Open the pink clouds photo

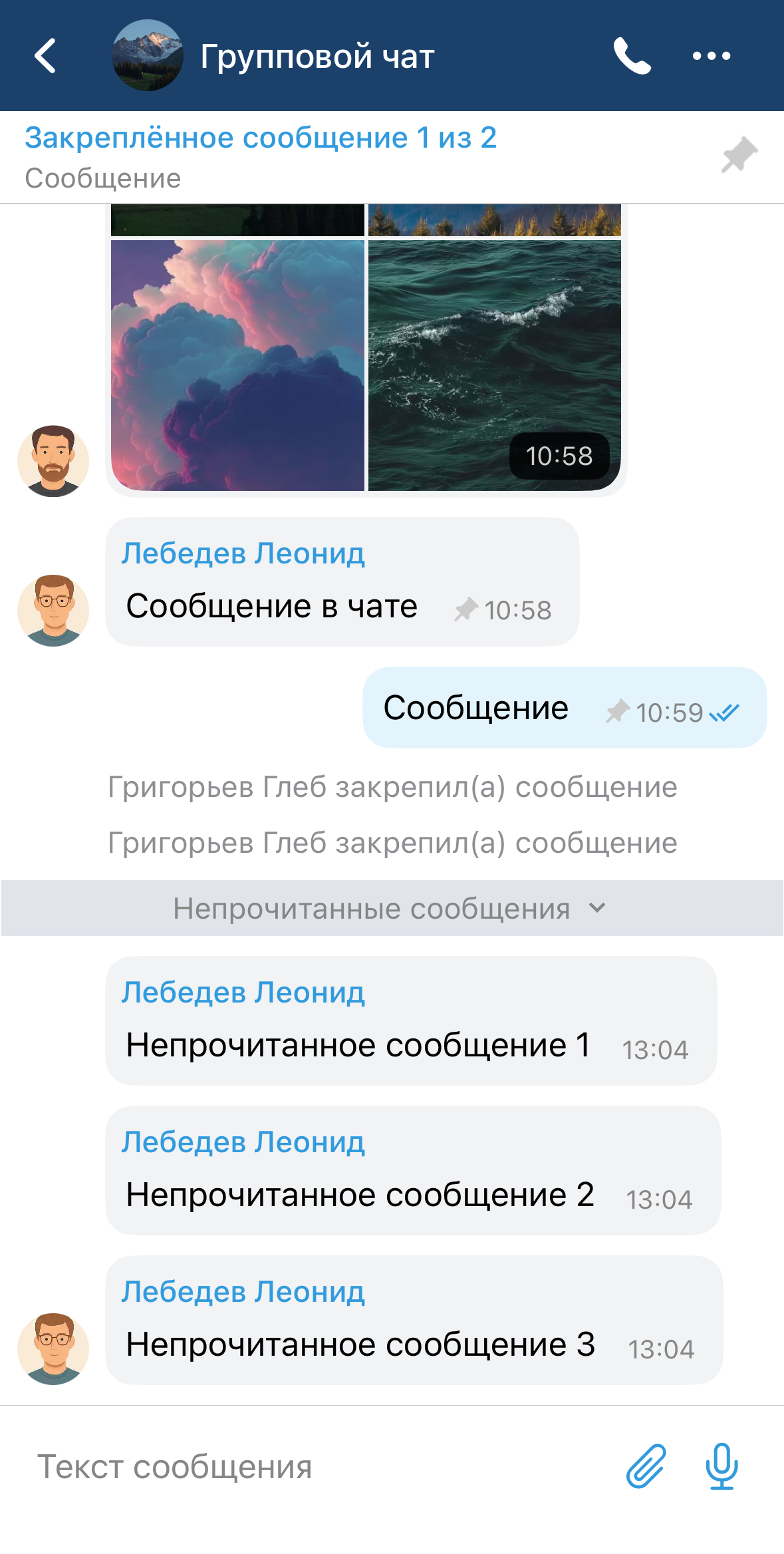(237, 365)
